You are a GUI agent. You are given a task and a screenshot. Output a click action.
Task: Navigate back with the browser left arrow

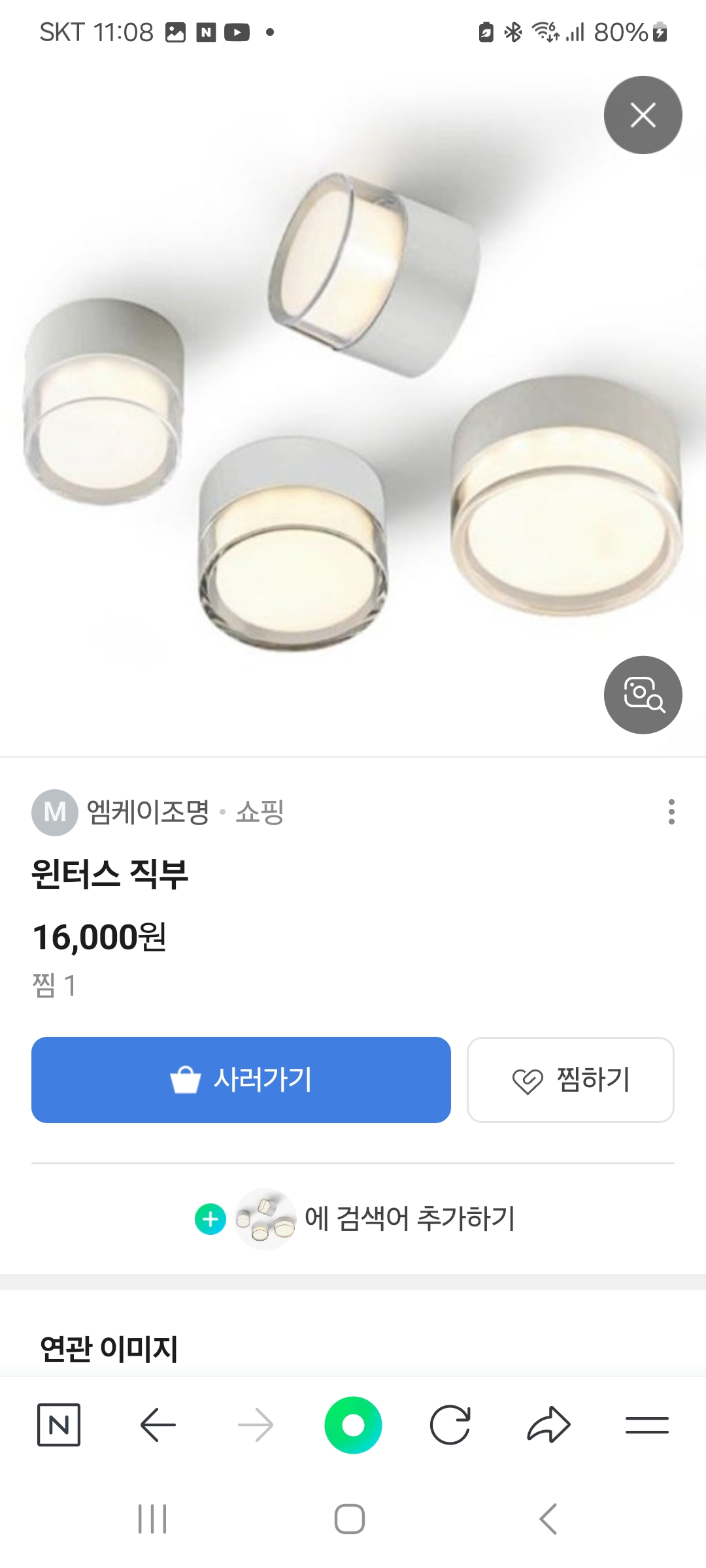tap(158, 1425)
